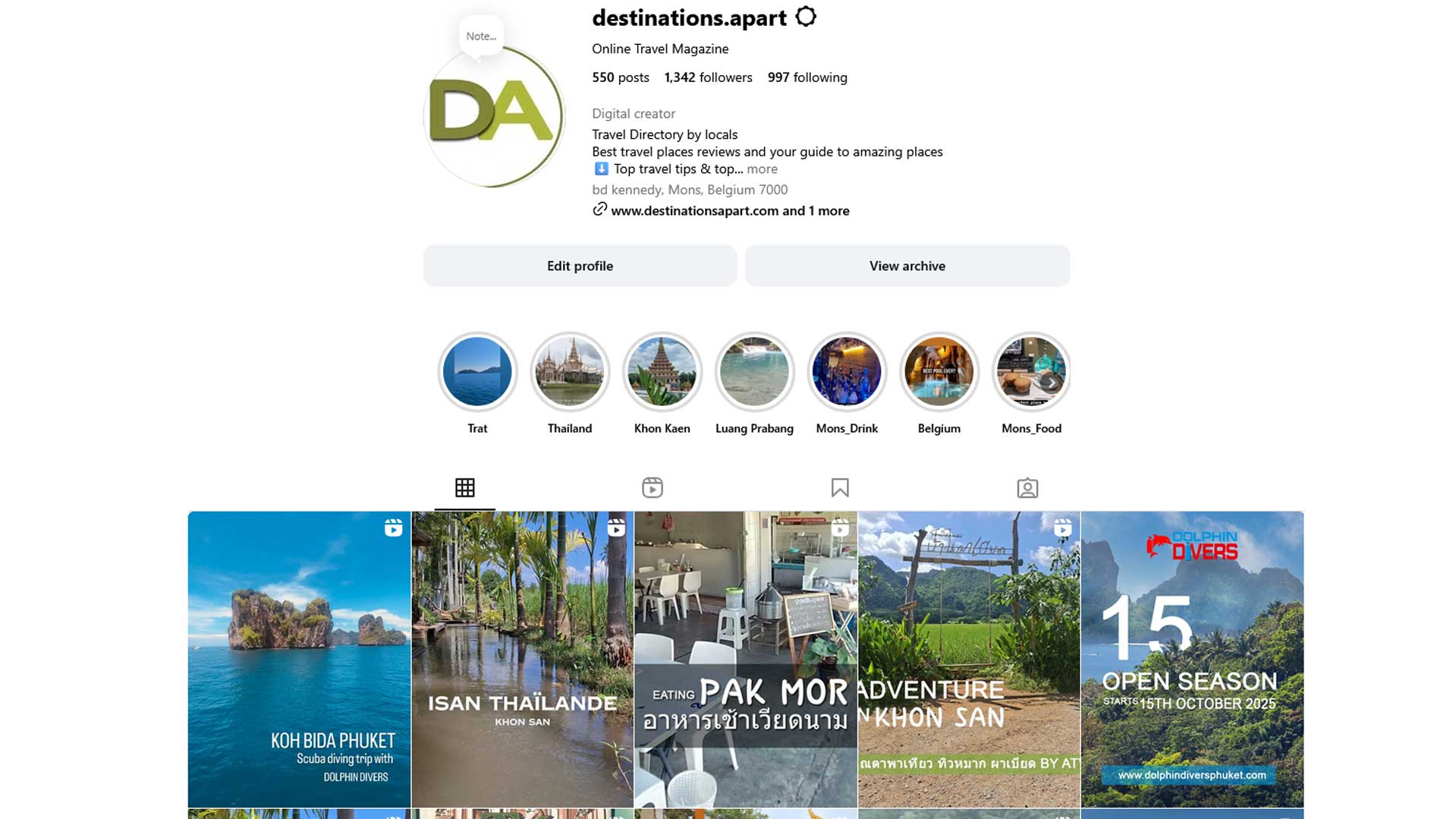Switch to the Saved posts tab

pyautogui.click(x=839, y=487)
